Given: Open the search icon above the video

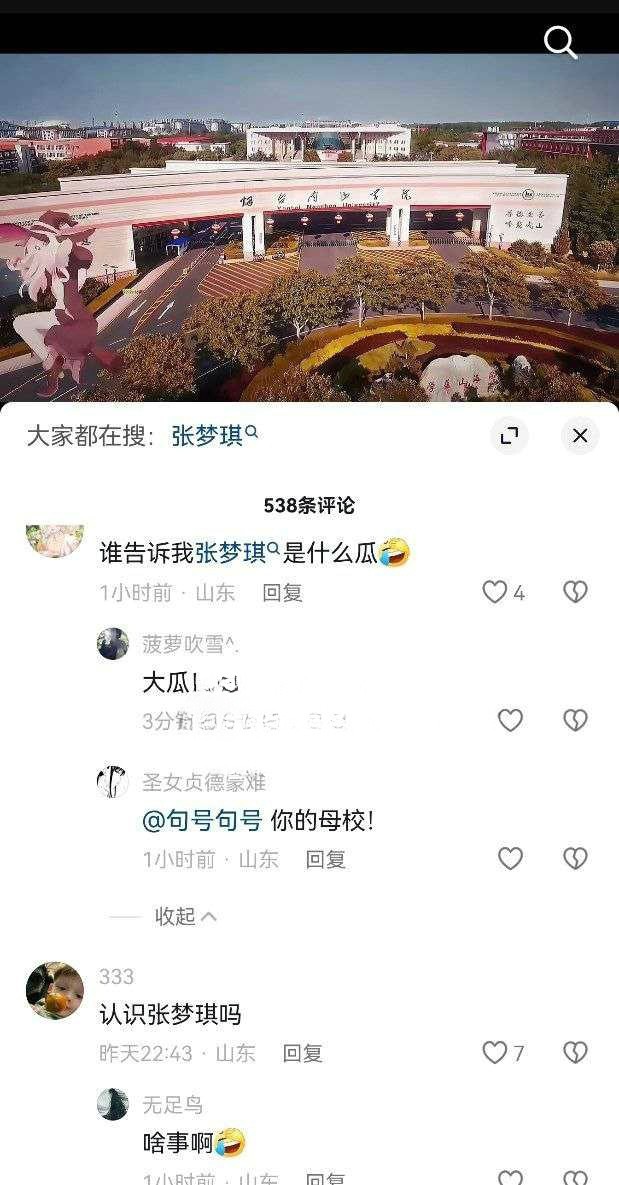Looking at the screenshot, I should pyautogui.click(x=560, y=42).
